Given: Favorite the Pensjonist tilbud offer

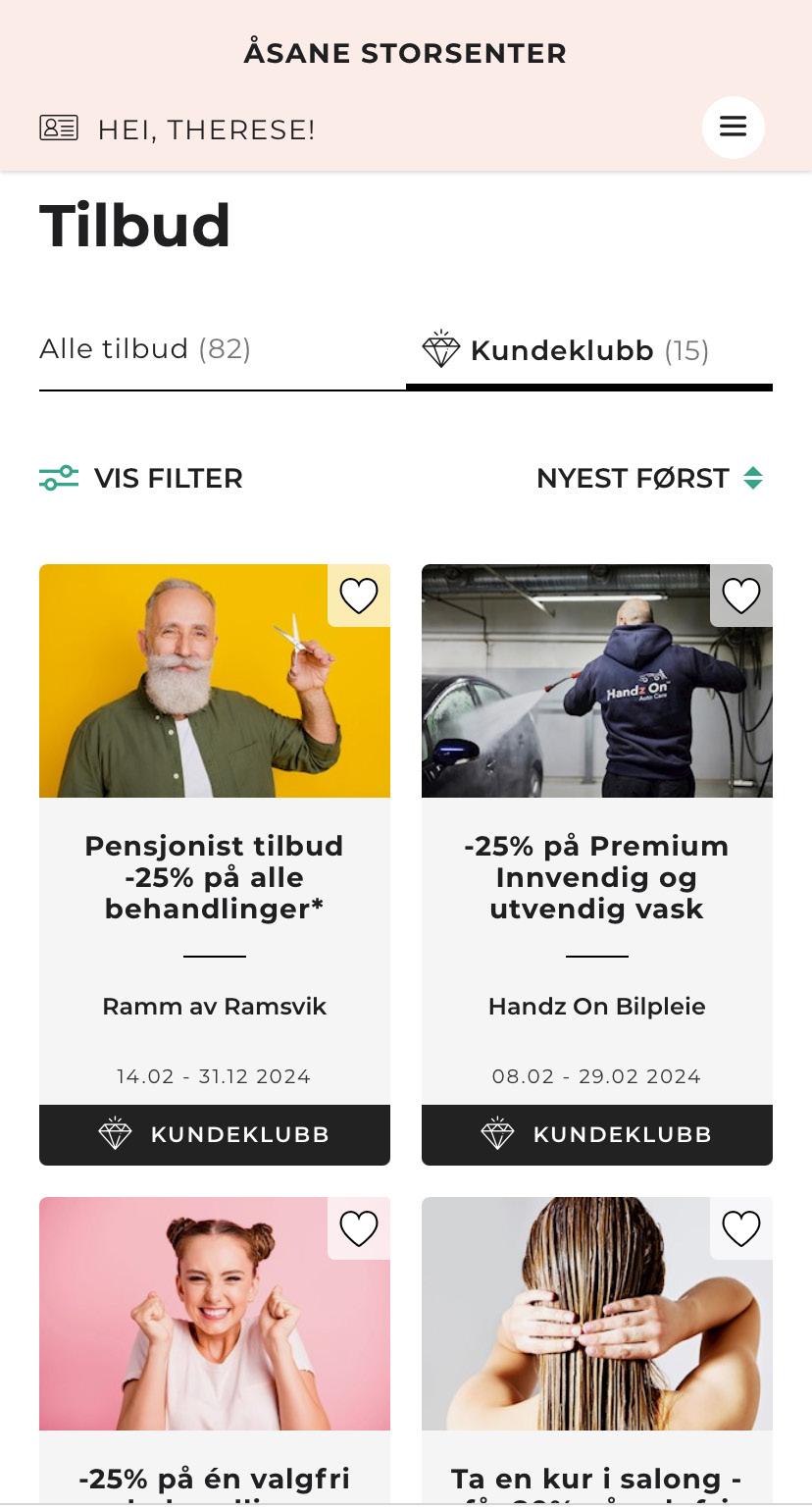Looking at the screenshot, I should click(x=358, y=596).
